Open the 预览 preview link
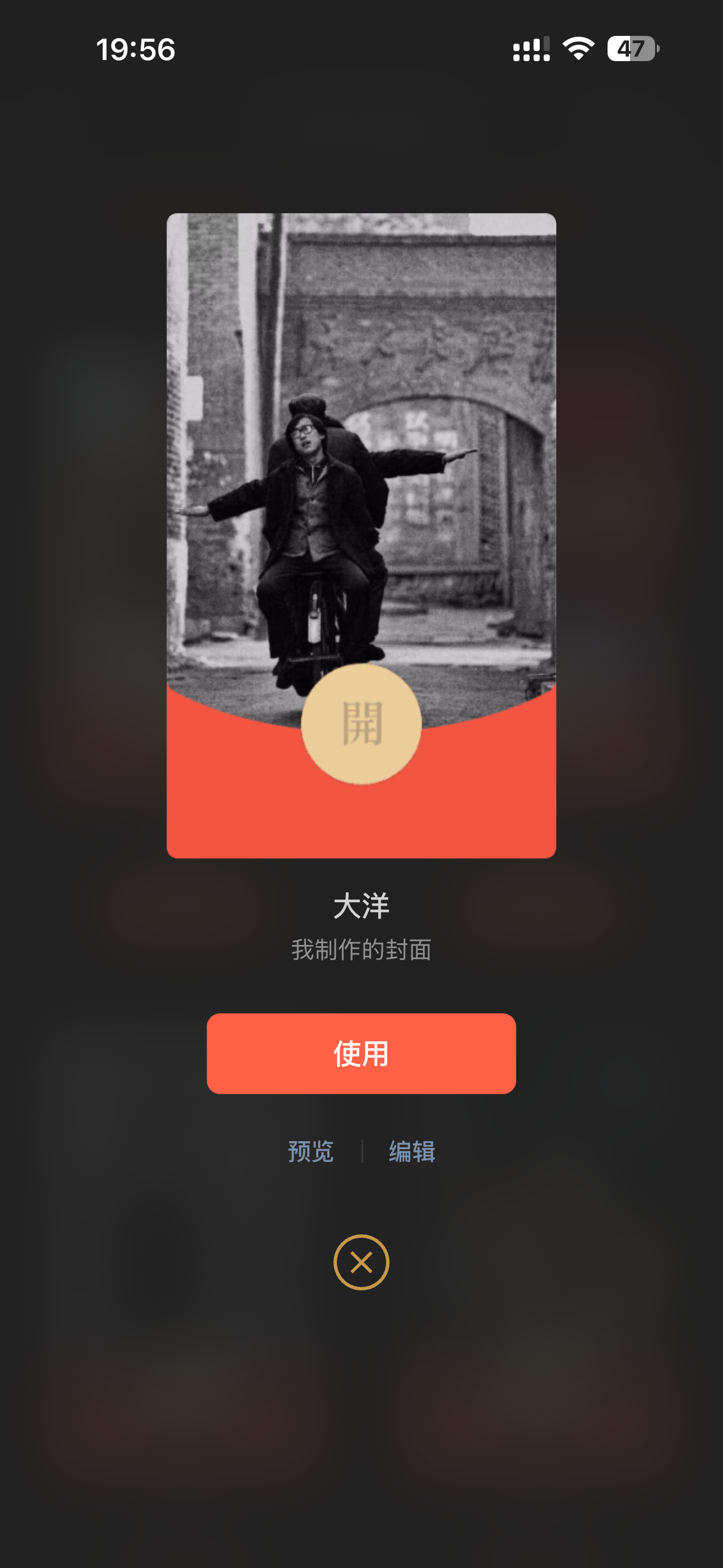 (x=310, y=1151)
